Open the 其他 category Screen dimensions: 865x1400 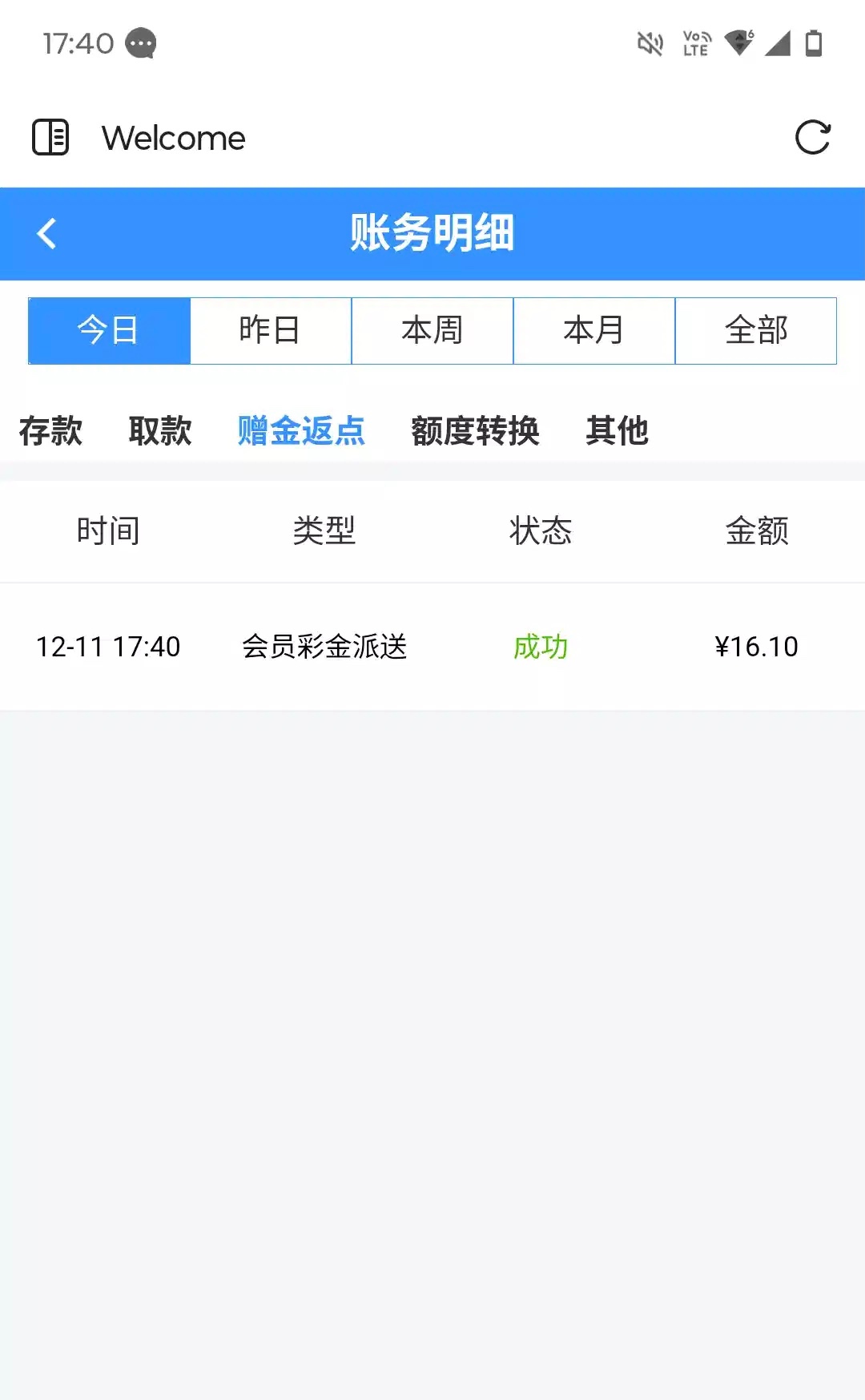click(617, 430)
